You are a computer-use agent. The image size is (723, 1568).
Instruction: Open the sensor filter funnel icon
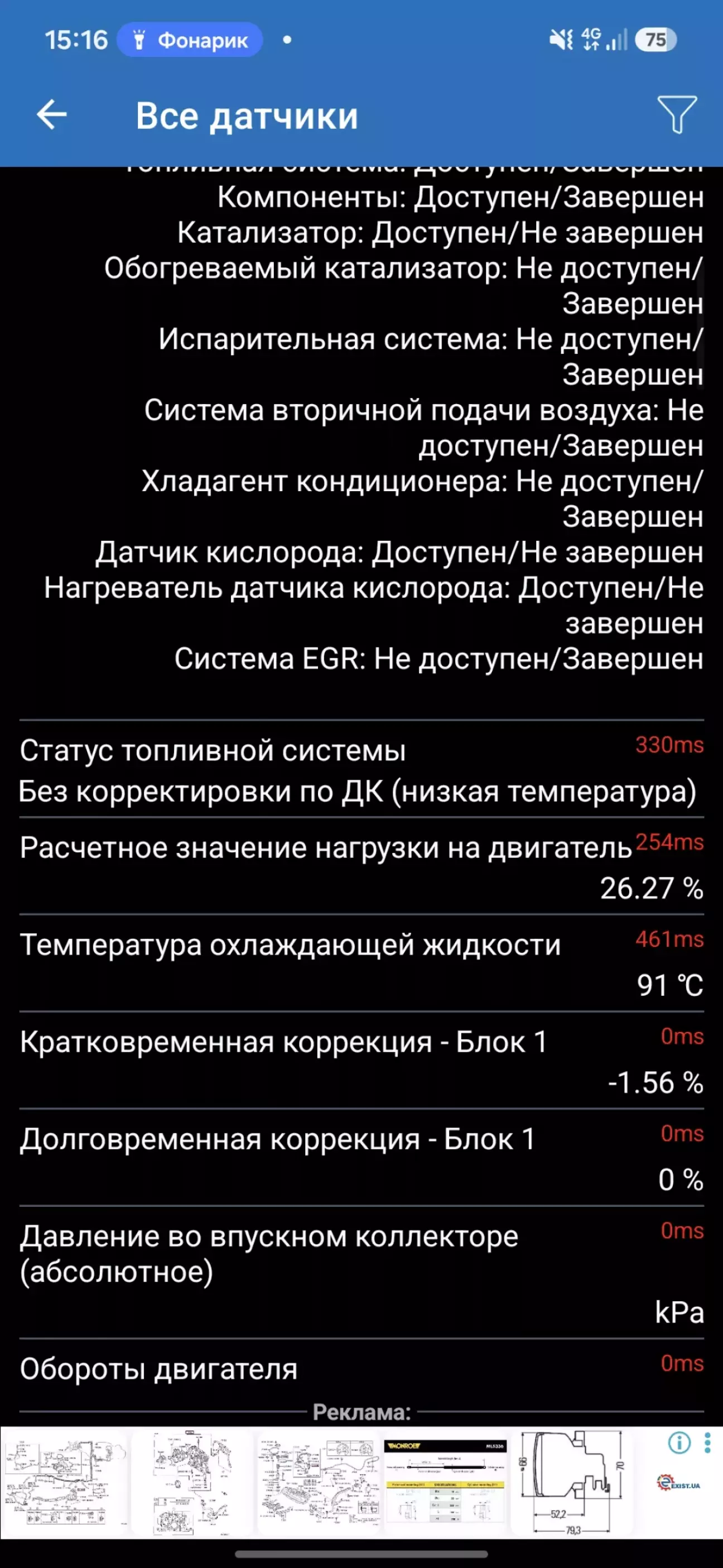pyautogui.click(x=677, y=114)
